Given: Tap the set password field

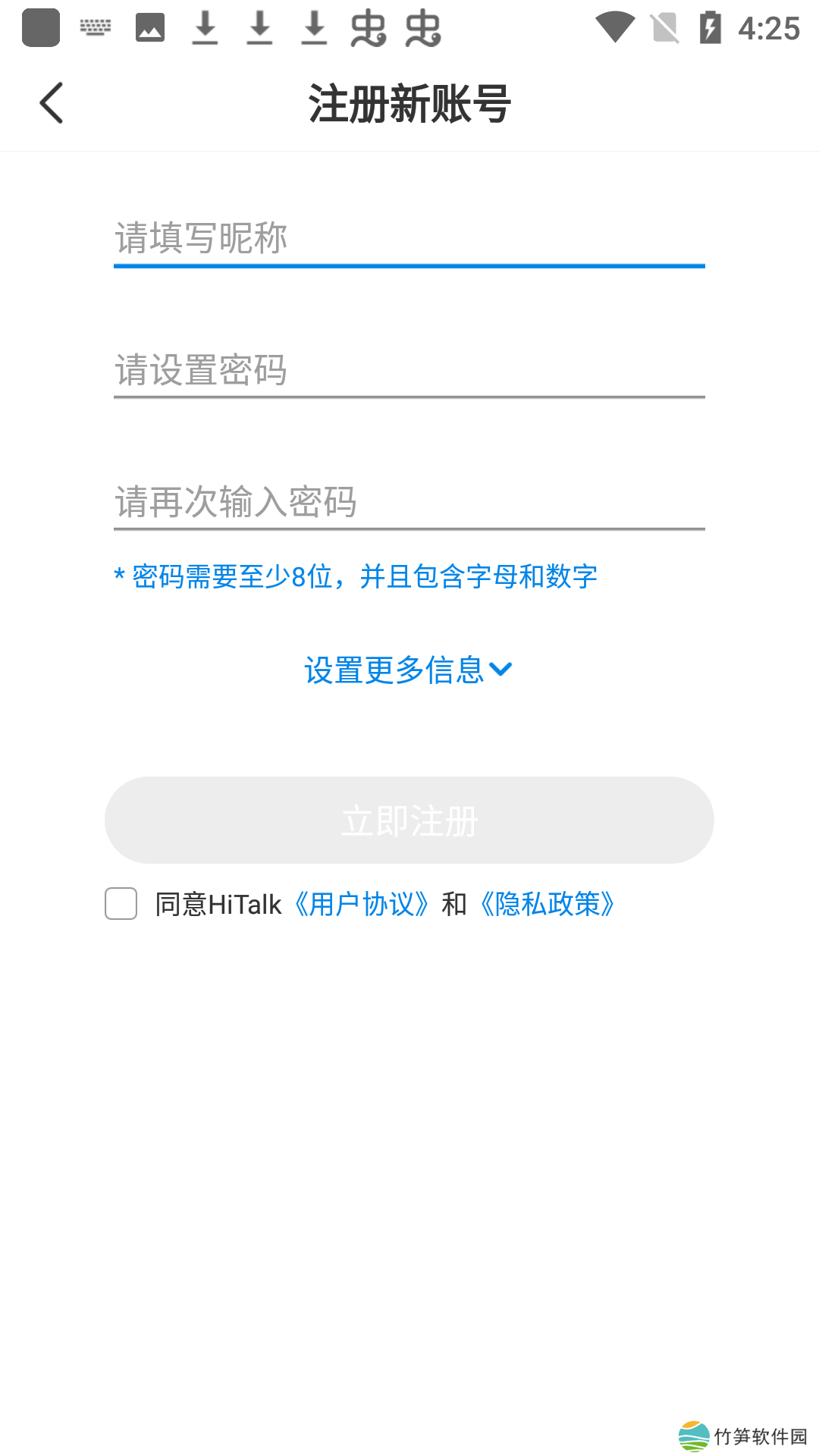Looking at the screenshot, I should (409, 370).
